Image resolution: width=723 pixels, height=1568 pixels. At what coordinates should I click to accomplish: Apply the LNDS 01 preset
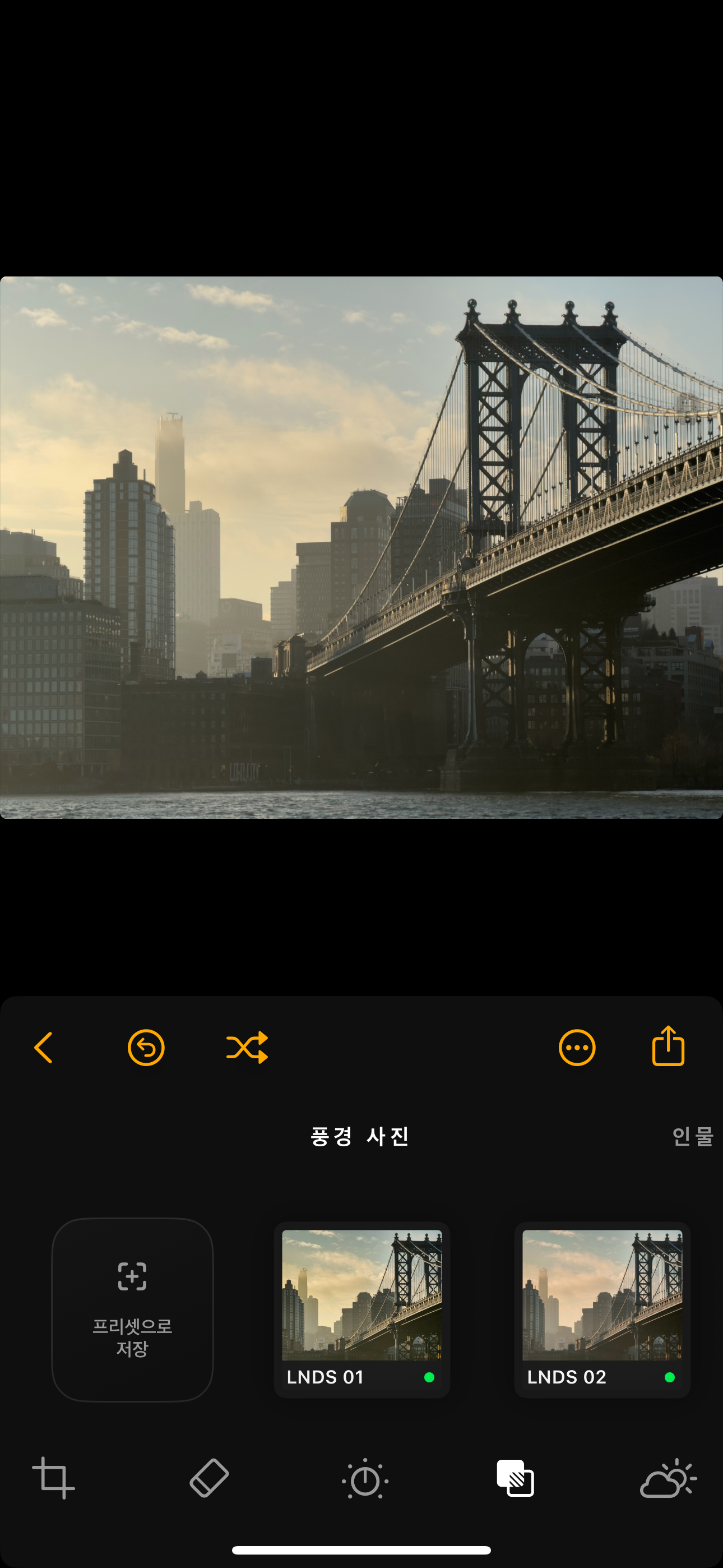point(362,1310)
